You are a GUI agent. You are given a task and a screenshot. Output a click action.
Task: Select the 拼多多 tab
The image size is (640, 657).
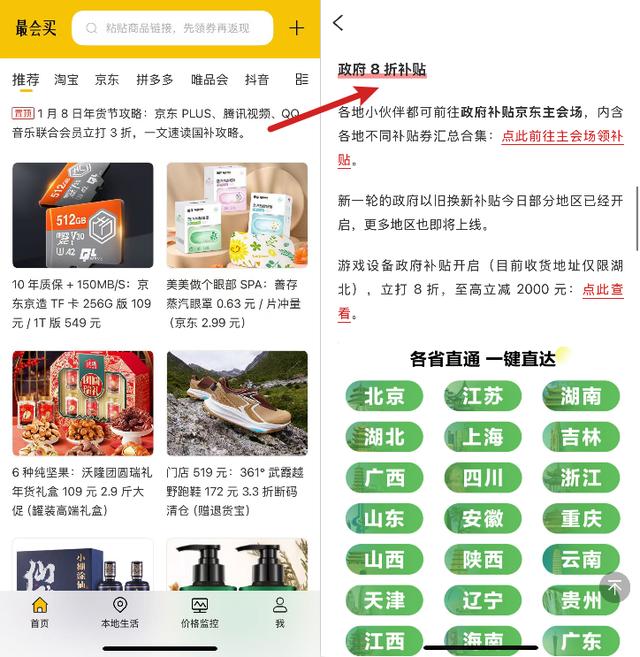(155, 80)
